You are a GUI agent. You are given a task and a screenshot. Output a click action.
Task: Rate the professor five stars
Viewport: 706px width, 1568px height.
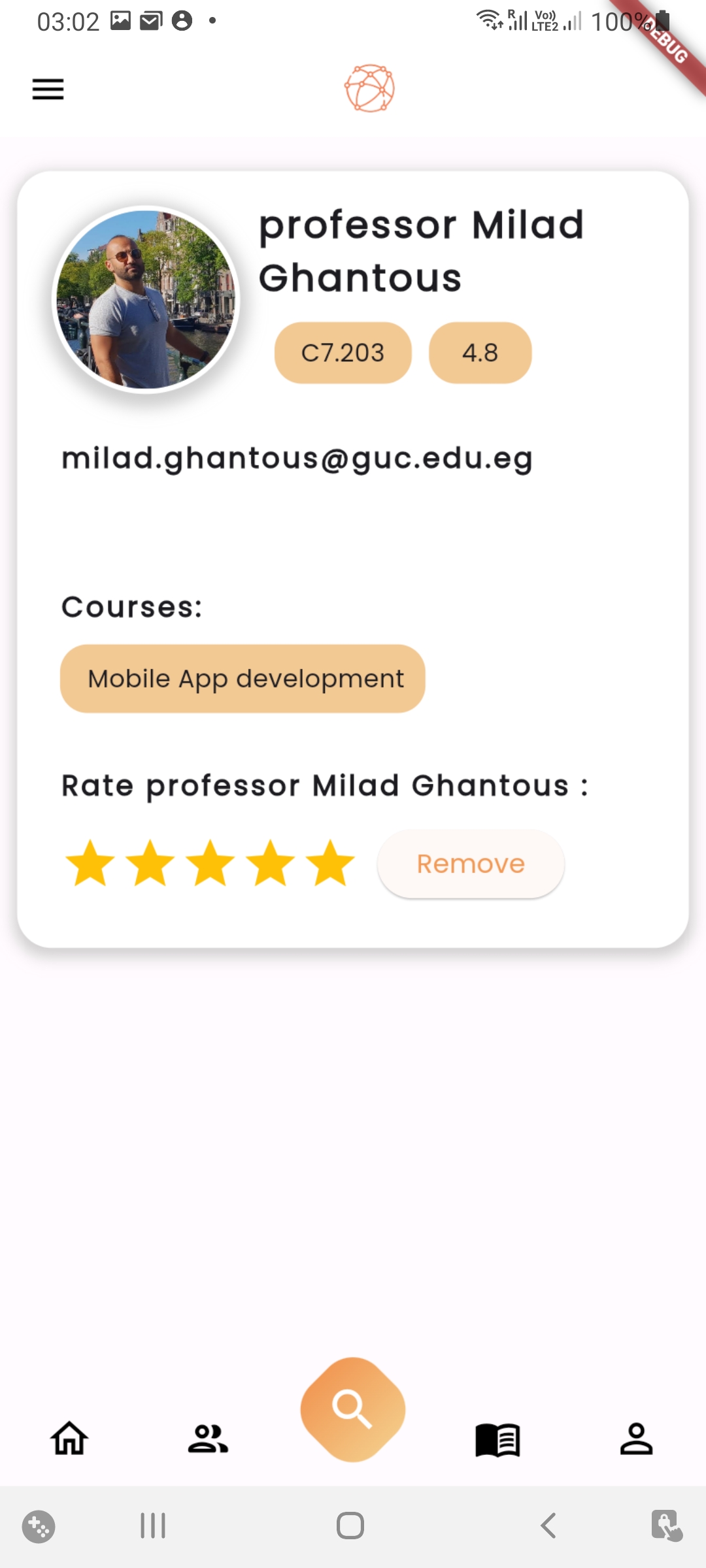330,864
